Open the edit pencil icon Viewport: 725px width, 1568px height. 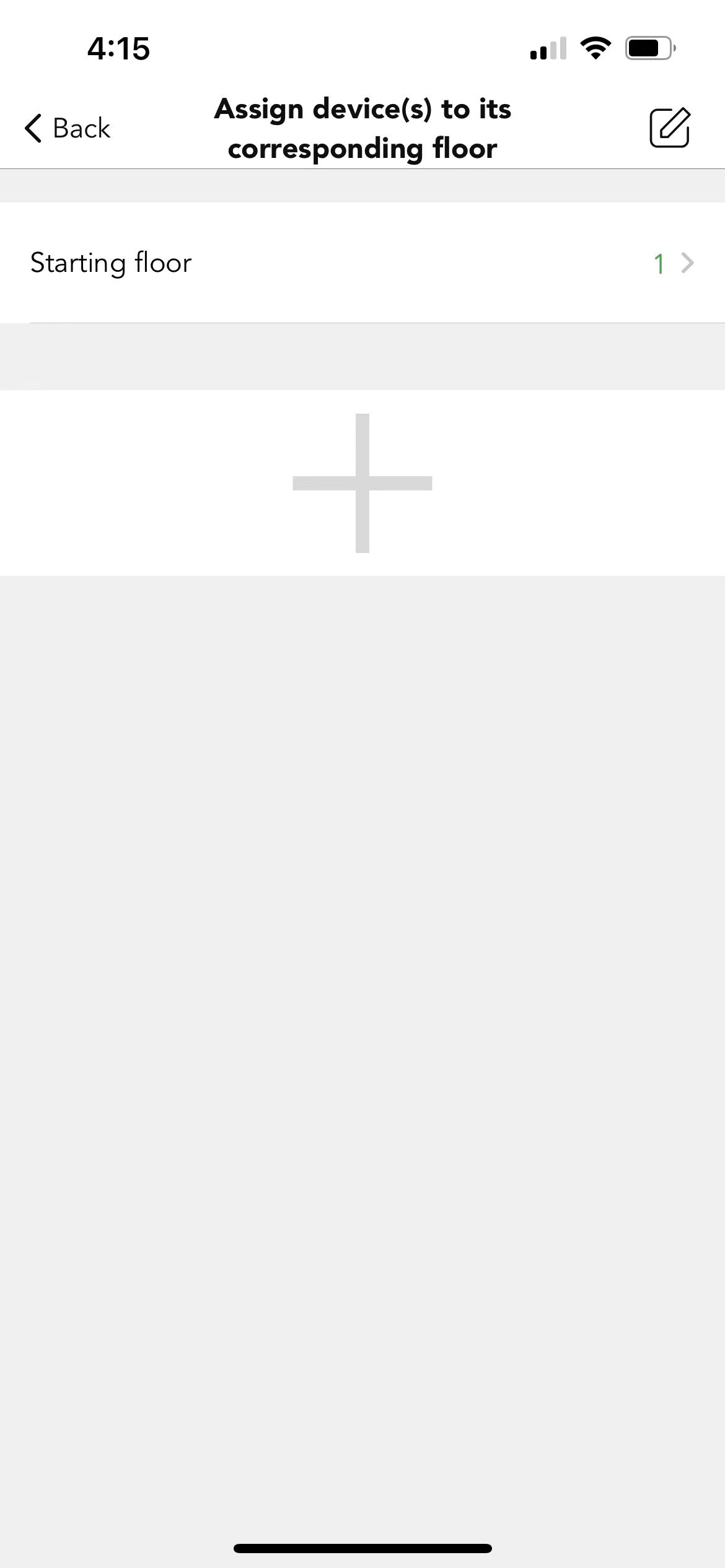(669, 128)
